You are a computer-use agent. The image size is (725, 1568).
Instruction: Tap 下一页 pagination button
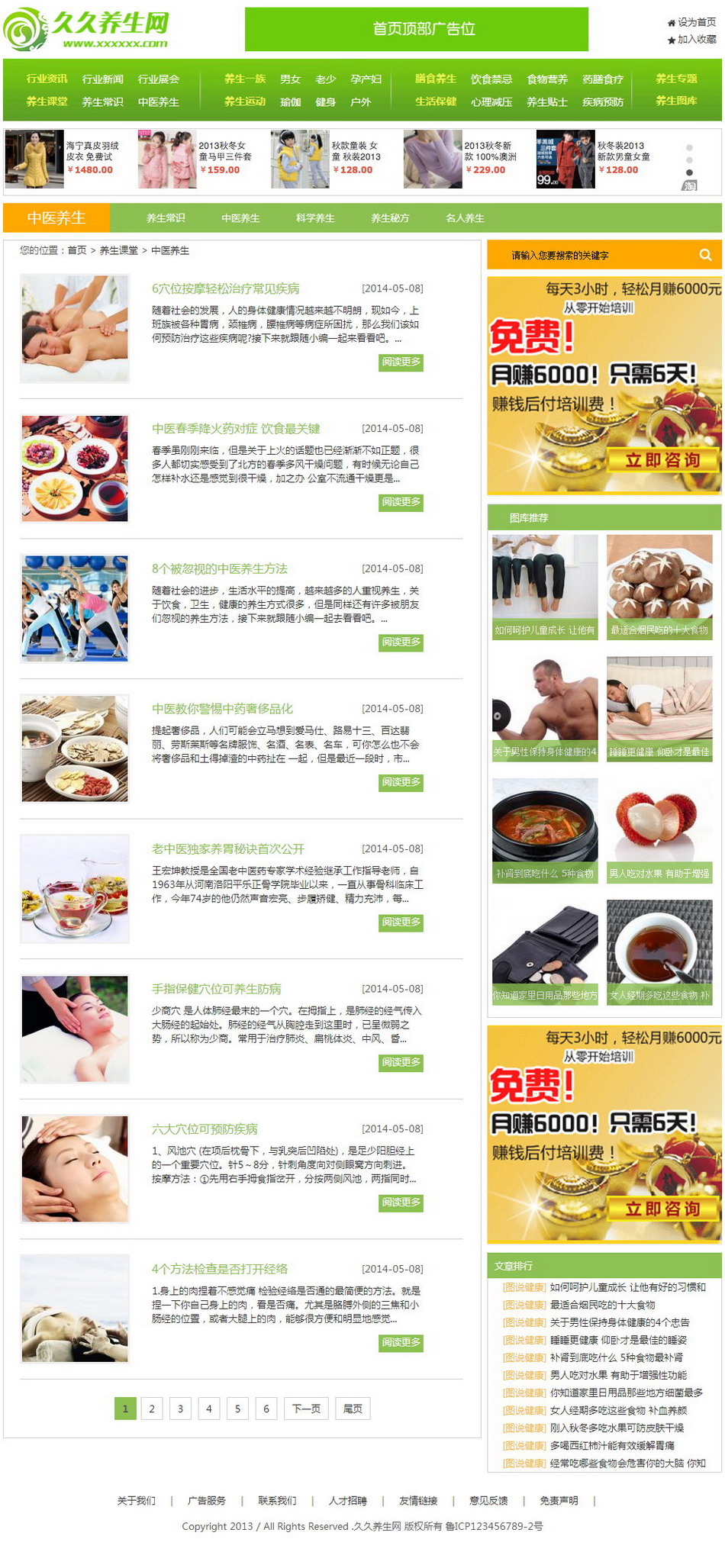coord(306,1409)
